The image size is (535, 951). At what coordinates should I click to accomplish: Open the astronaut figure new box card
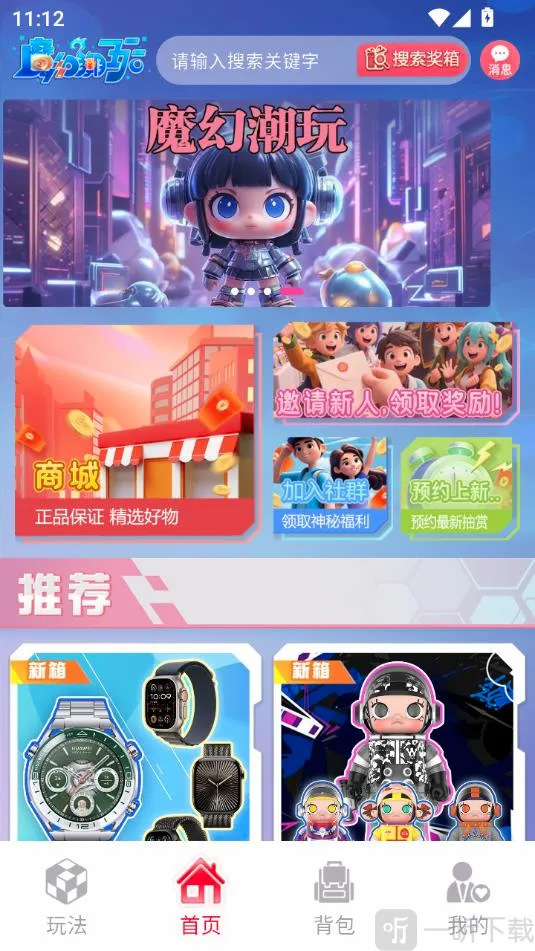[x=398, y=743]
